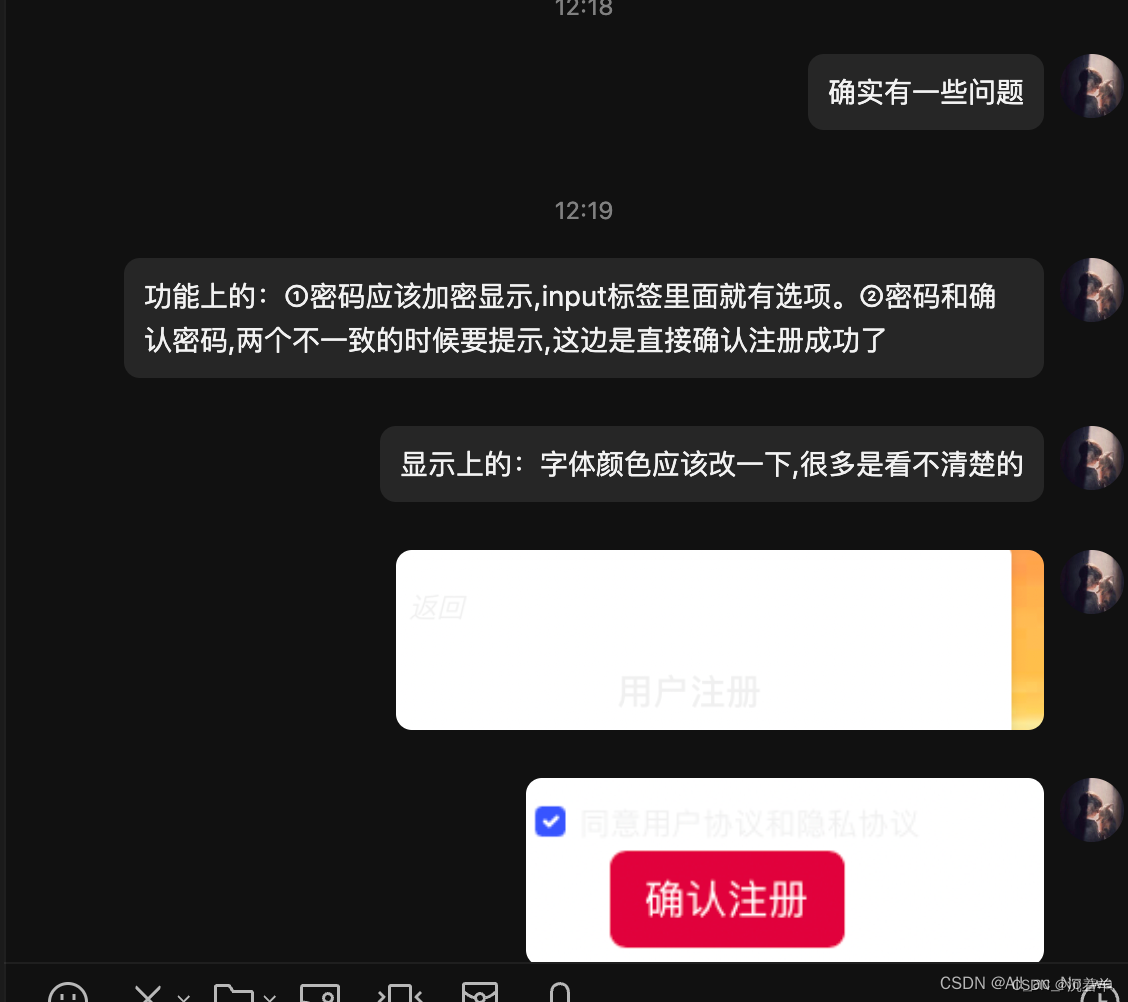The height and width of the screenshot is (1002, 1128).
Task: Open the folder icon to send a file
Action: [x=233, y=993]
